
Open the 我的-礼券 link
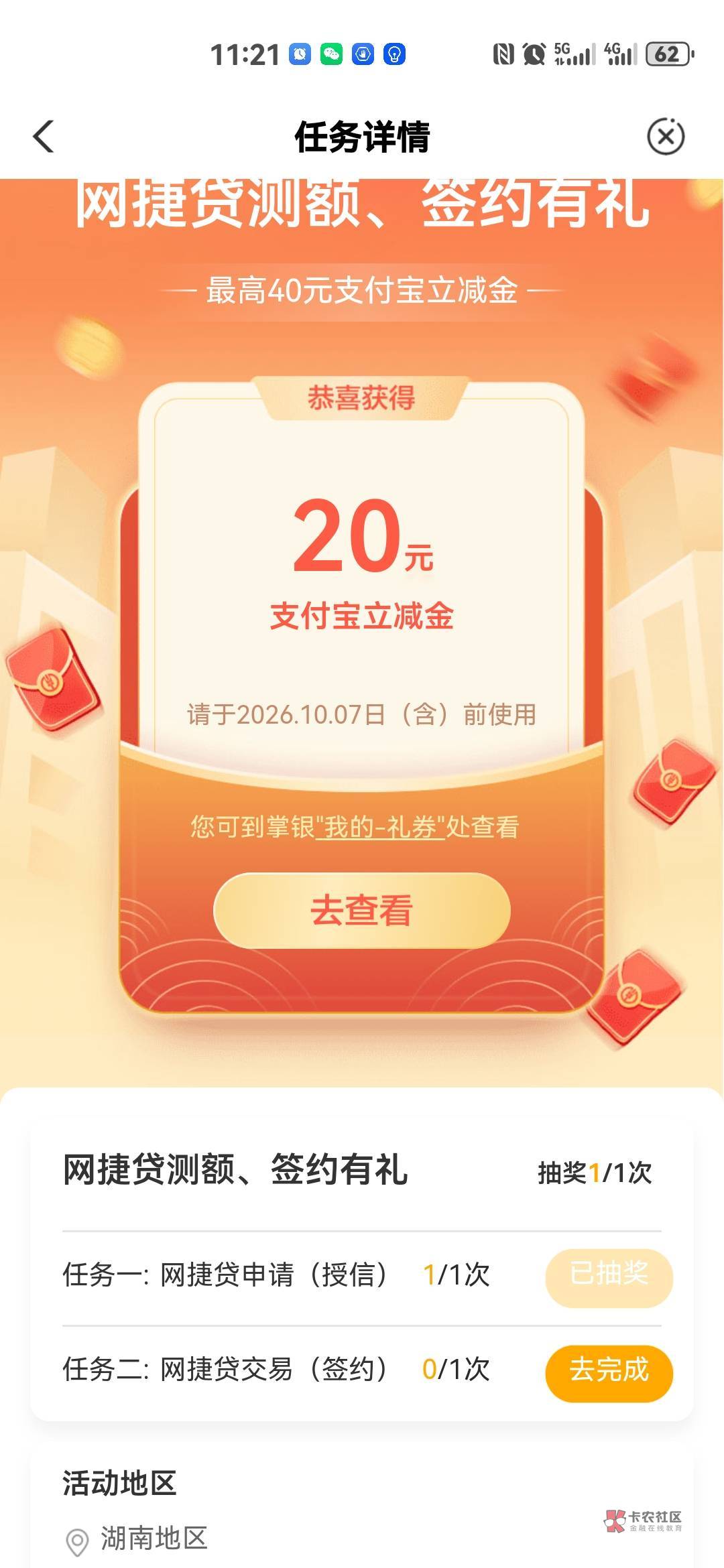tap(381, 828)
